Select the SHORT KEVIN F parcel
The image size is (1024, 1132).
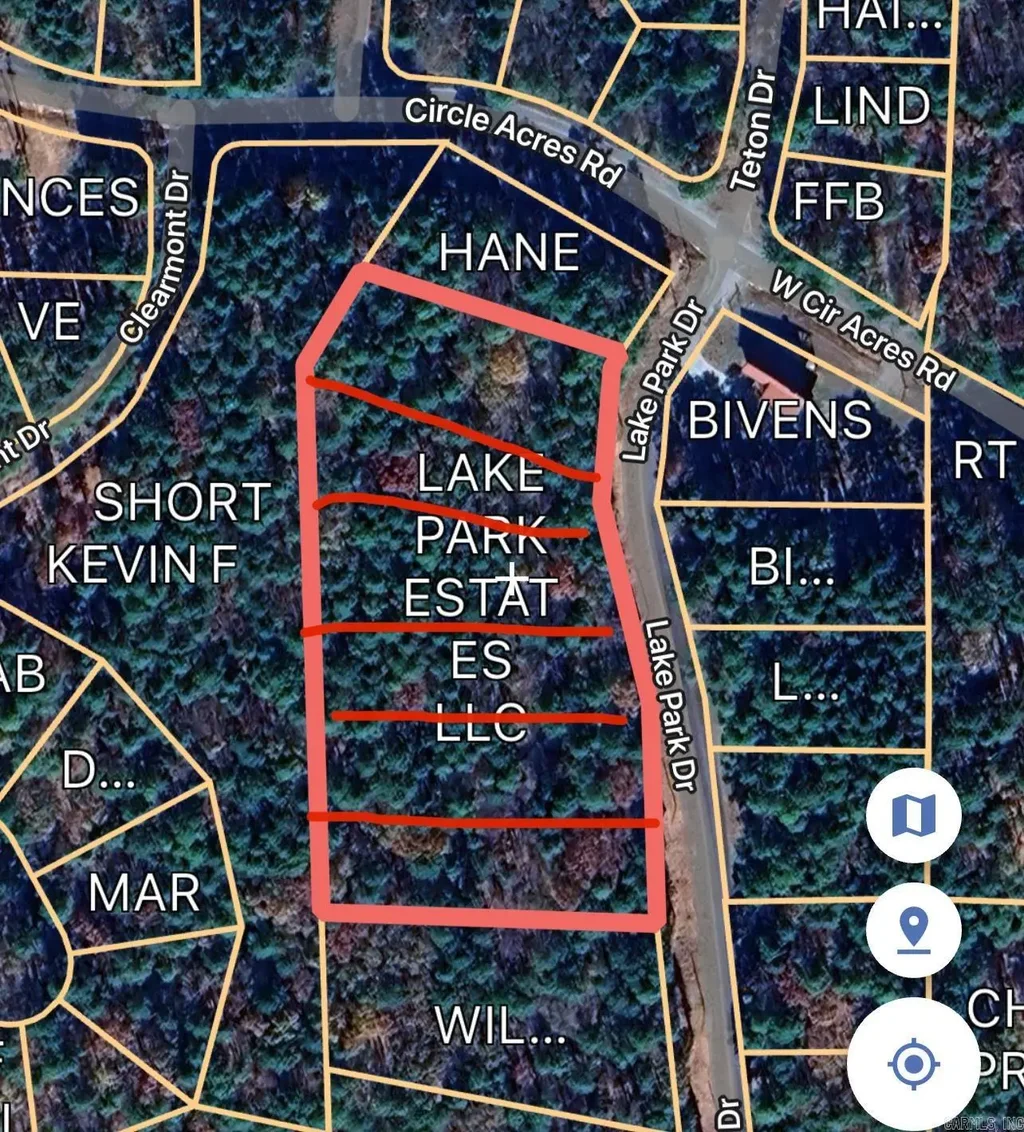click(180, 530)
